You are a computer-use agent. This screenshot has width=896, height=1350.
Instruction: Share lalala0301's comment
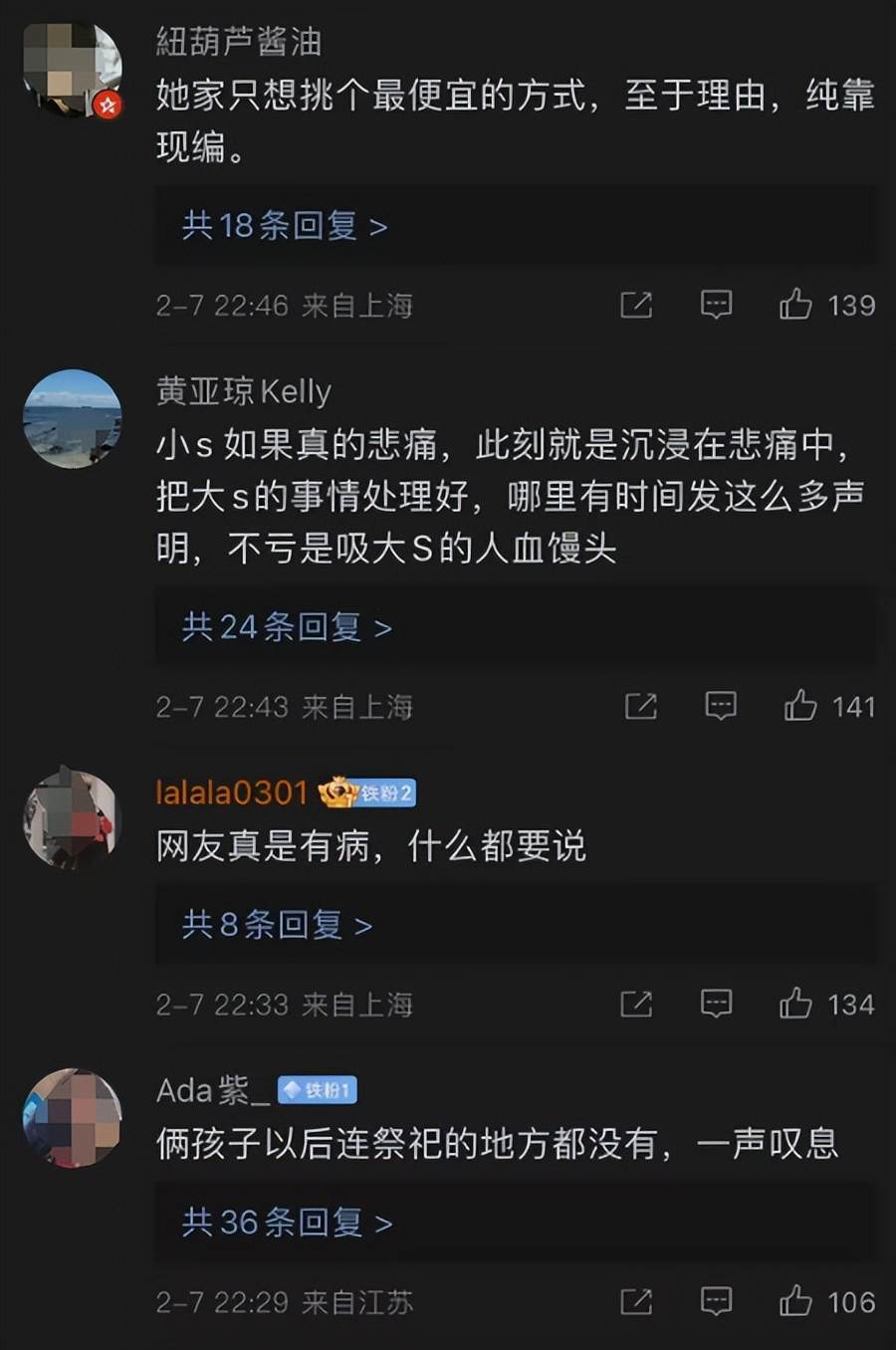click(636, 1004)
